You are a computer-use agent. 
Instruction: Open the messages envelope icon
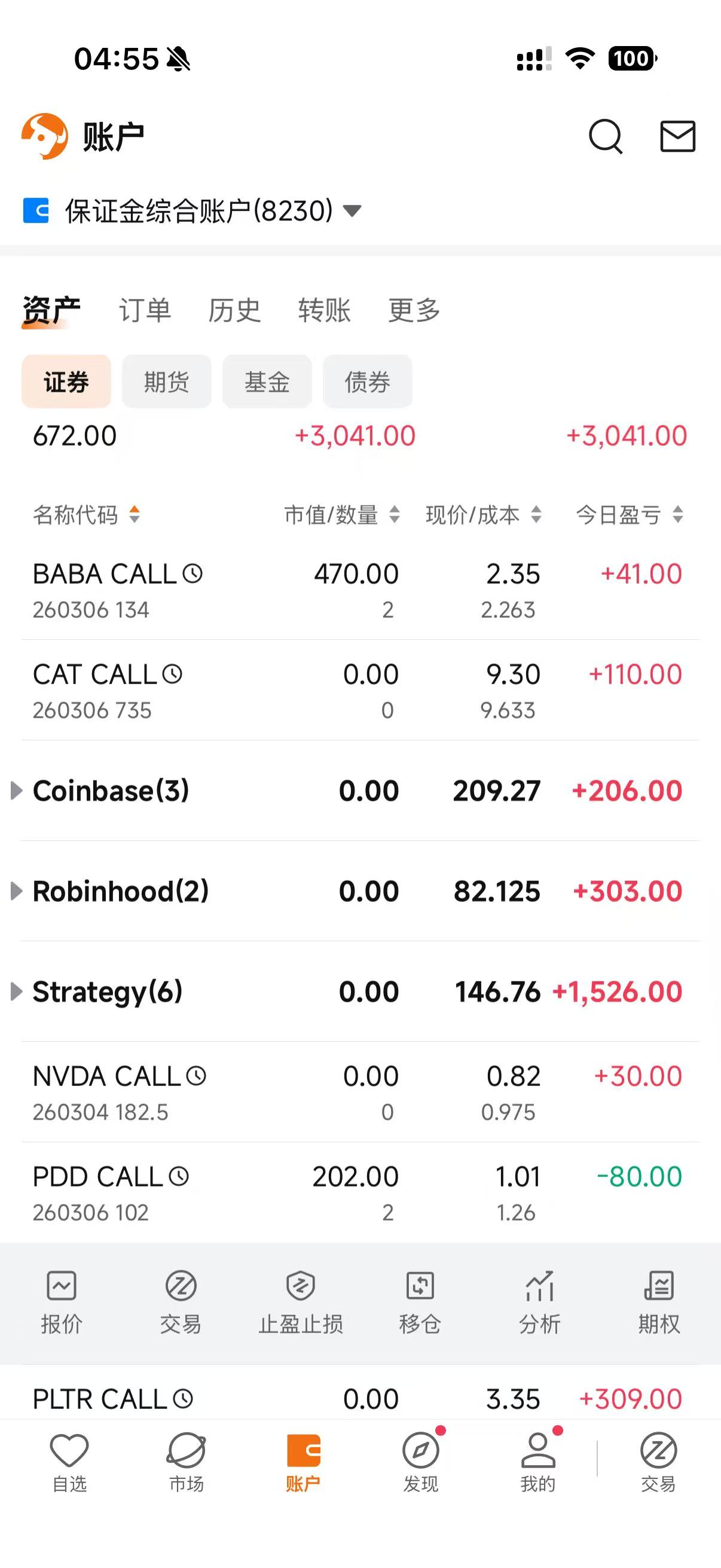coord(678,136)
